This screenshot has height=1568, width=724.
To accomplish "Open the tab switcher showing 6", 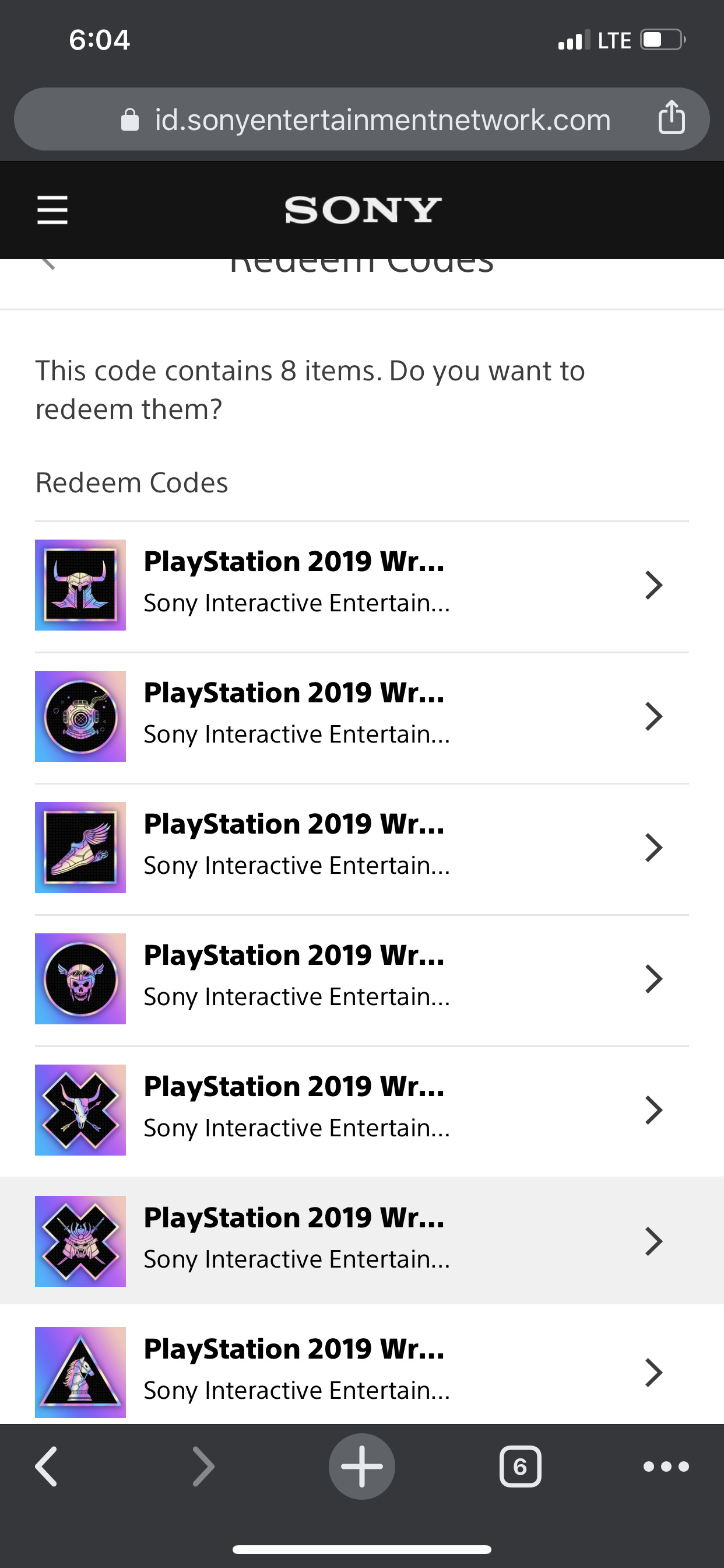I will point(520,1466).
